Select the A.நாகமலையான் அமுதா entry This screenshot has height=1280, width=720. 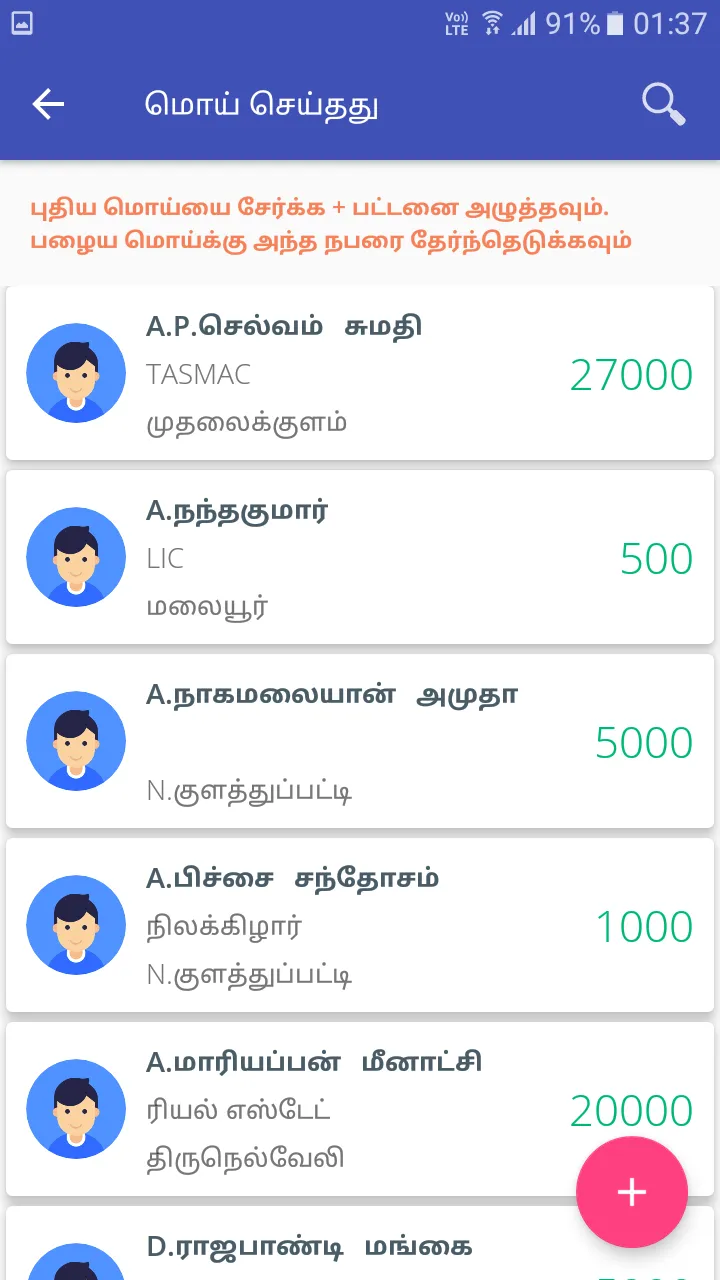click(360, 742)
